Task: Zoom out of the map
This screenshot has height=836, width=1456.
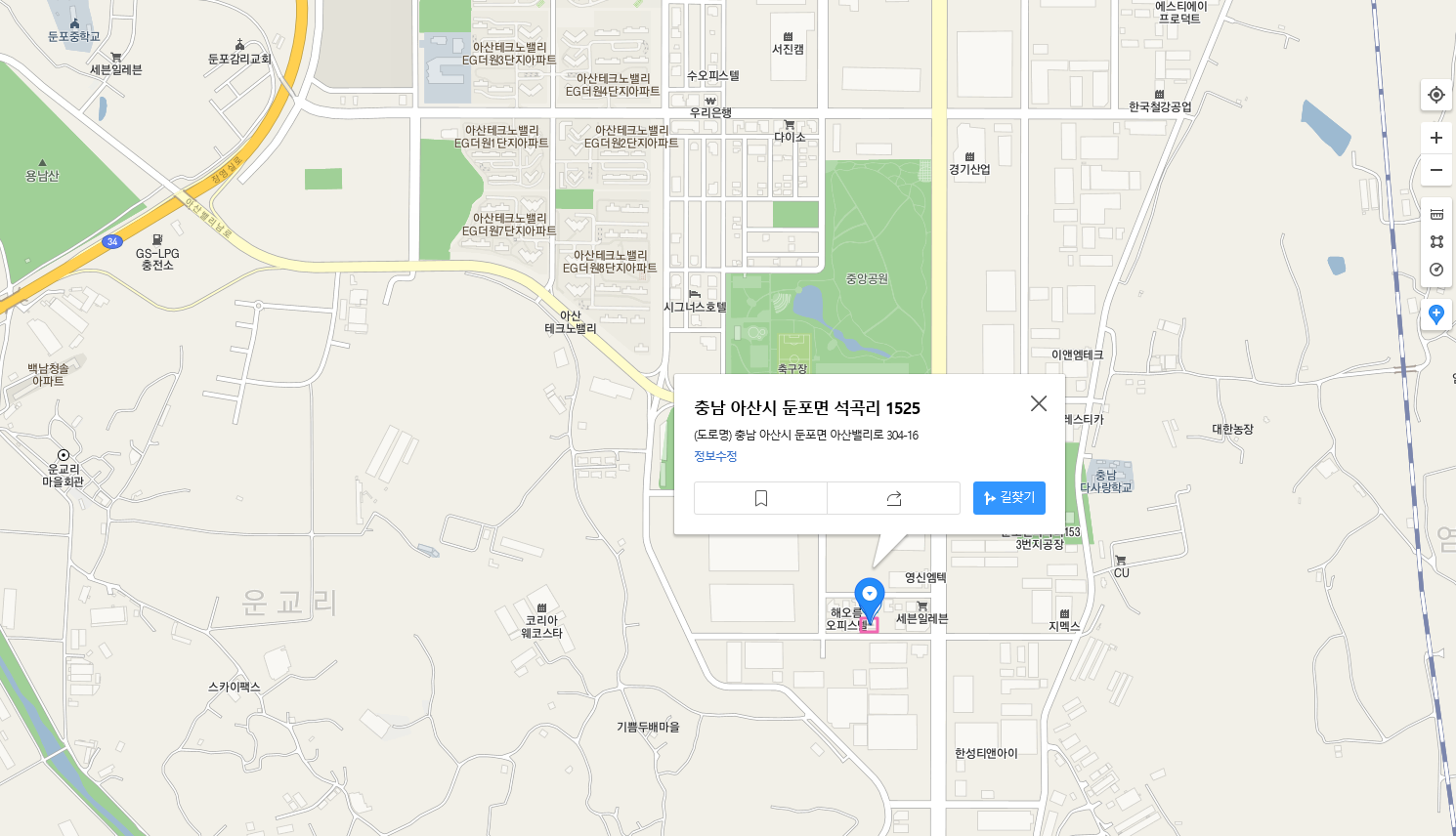Action: point(1435,170)
